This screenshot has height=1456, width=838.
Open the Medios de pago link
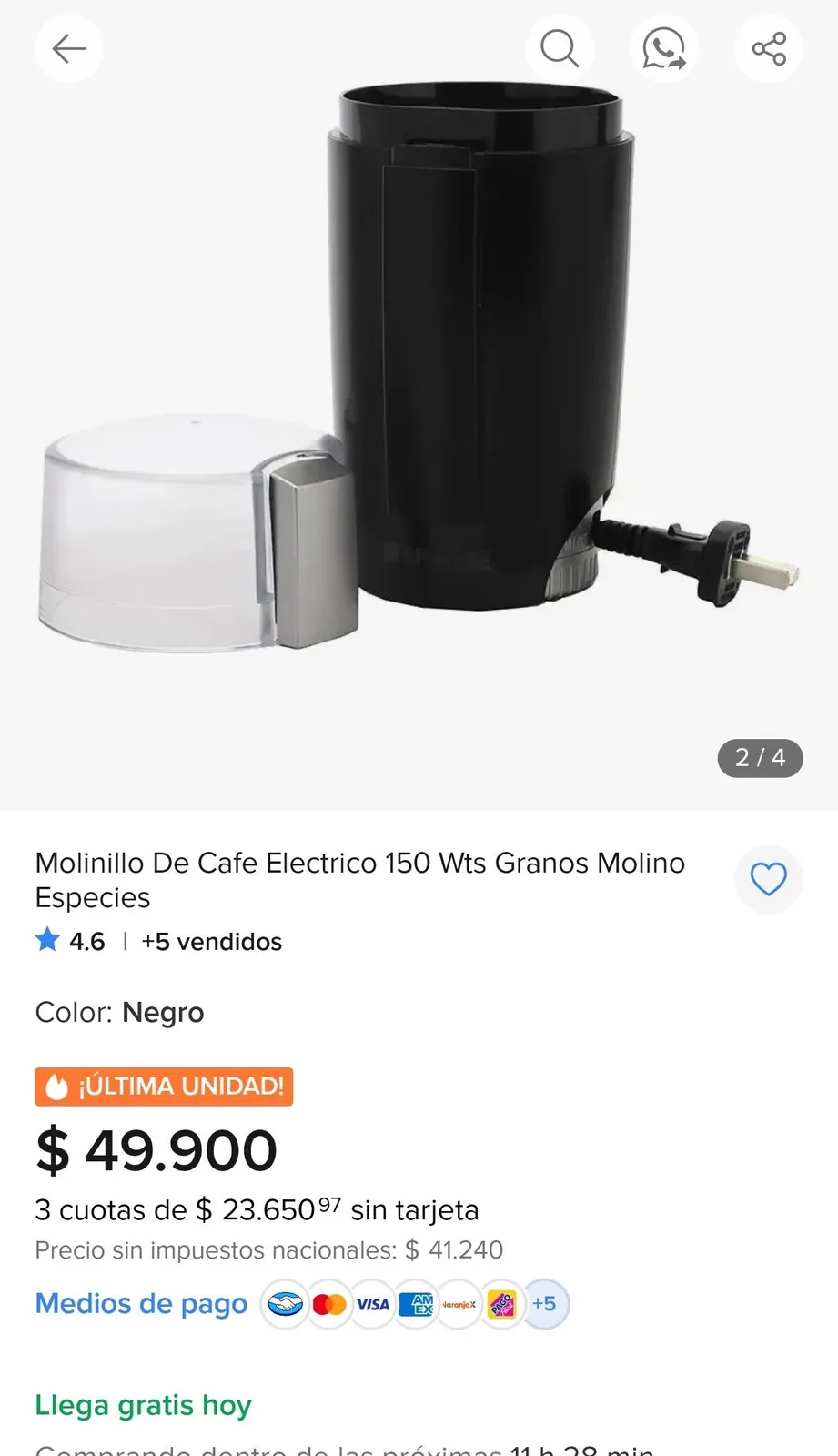pos(141,1303)
